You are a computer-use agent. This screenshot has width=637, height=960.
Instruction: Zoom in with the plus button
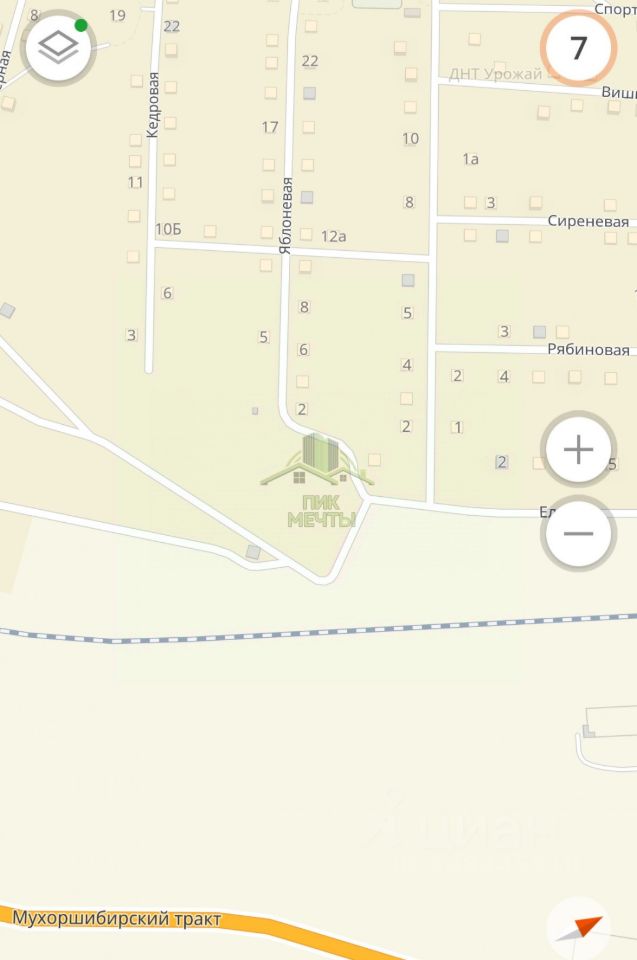pyautogui.click(x=578, y=449)
